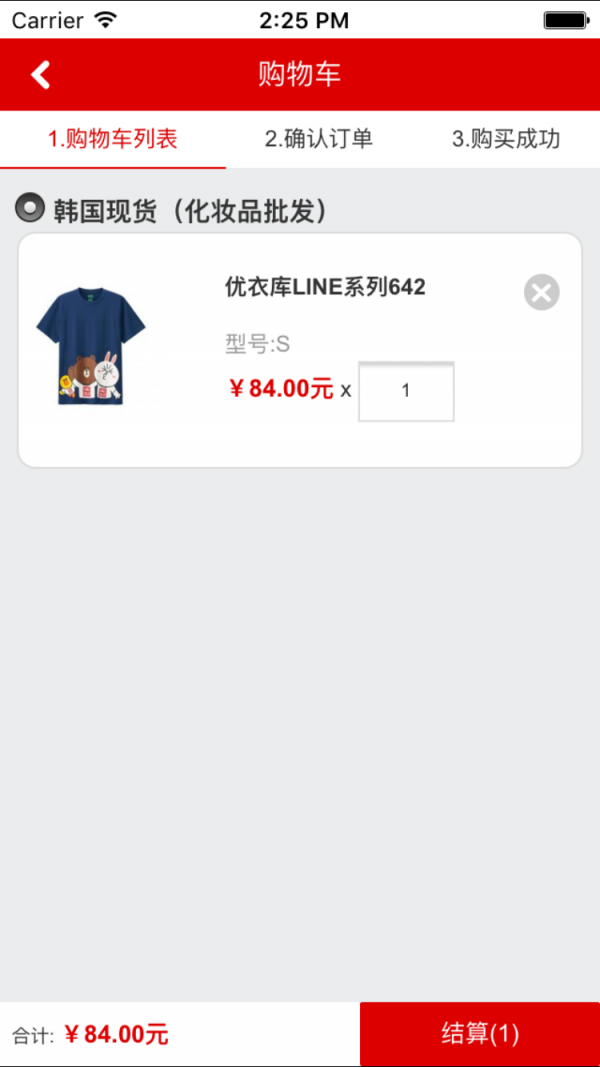
Task: Open the 优衣库LINE系列642 T-shirt image
Action: tap(91, 346)
